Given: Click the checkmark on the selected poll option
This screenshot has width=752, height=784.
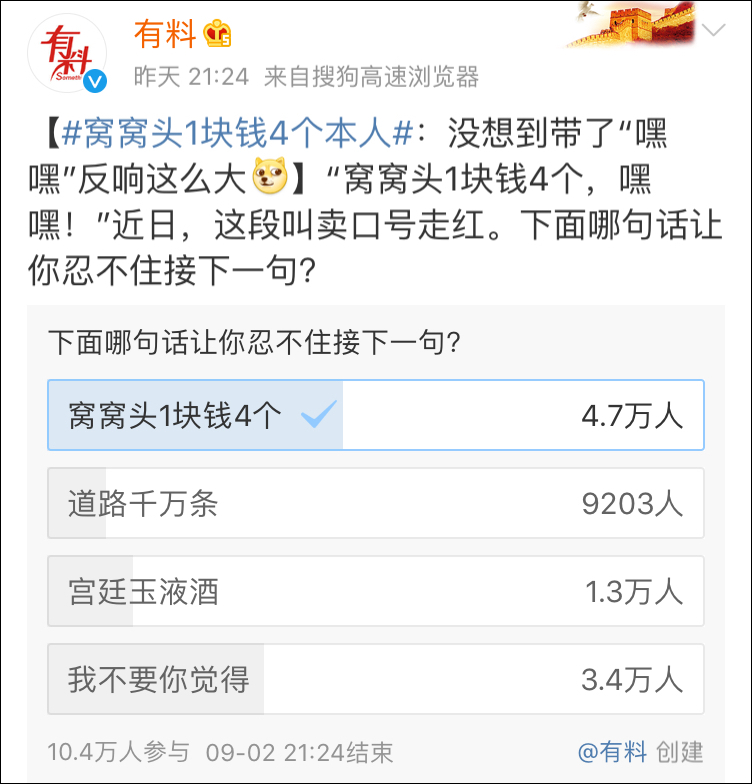Looking at the screenshot, I should pos(318,413).
